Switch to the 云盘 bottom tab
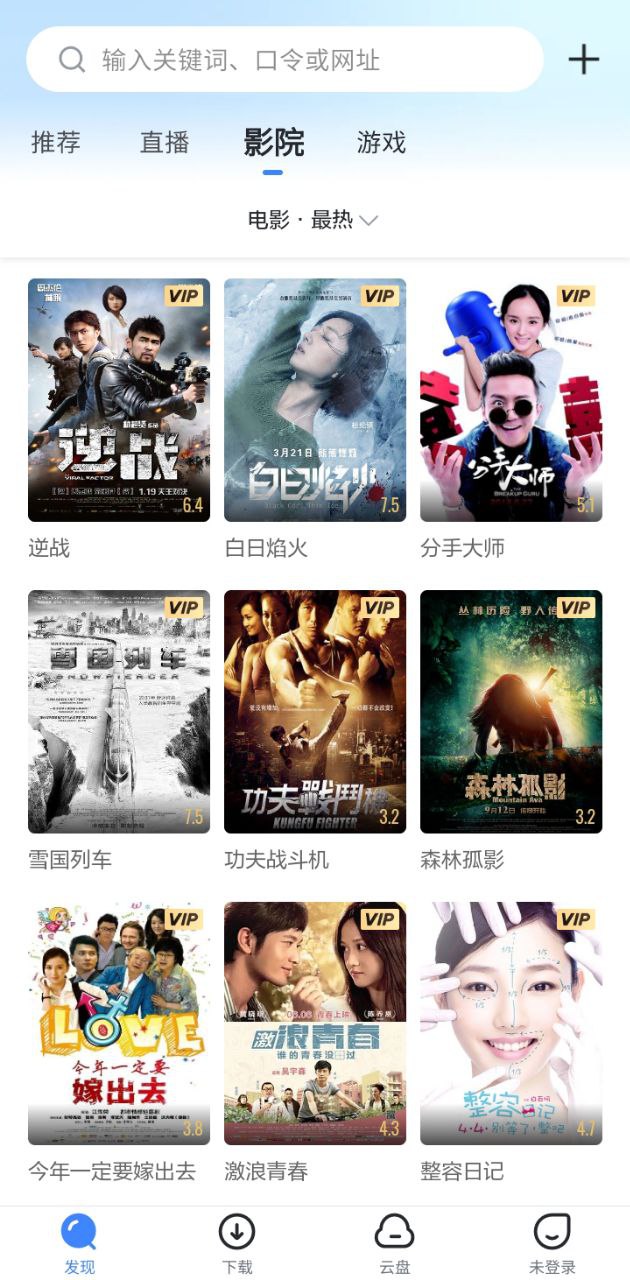The height and width of the screenshot is (1280, 630). [x=394, y=1243]
